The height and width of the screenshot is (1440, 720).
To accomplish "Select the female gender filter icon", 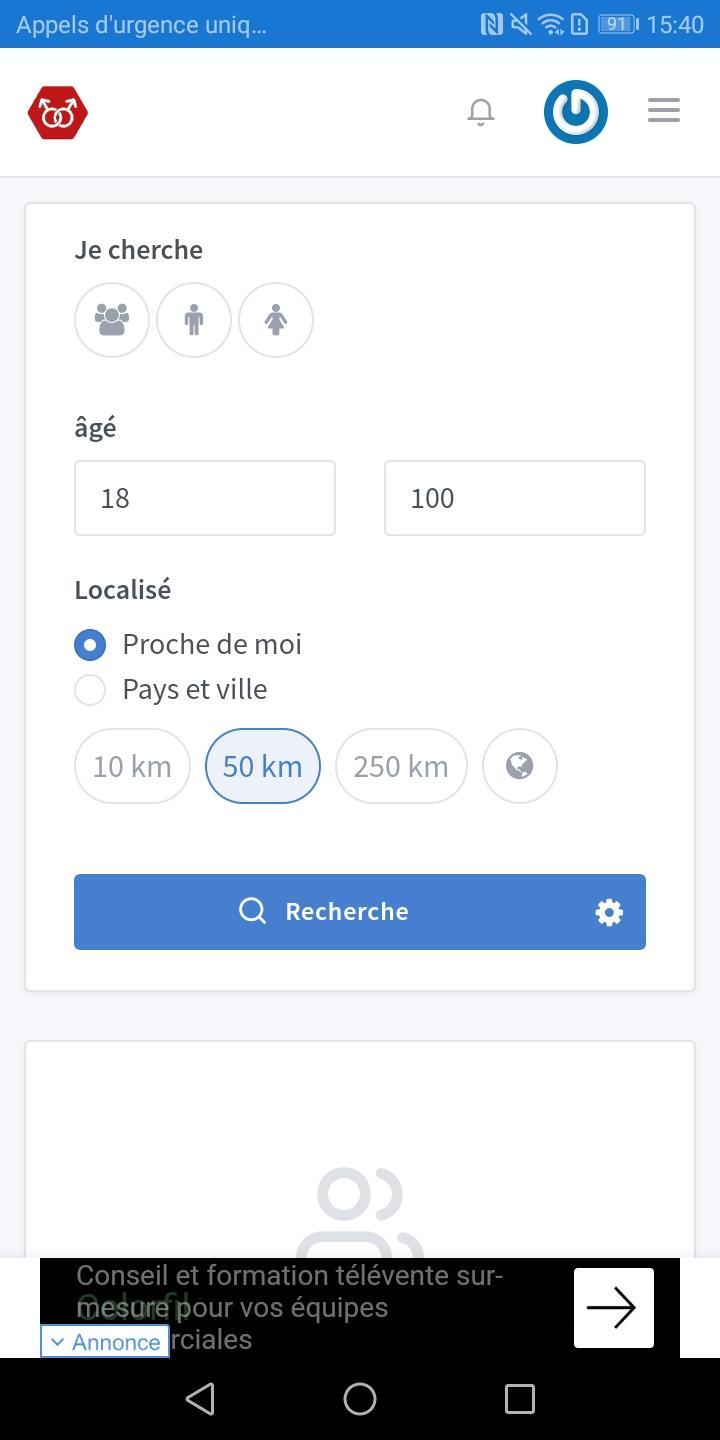I will pyautogui.click(x=275, y=320).
